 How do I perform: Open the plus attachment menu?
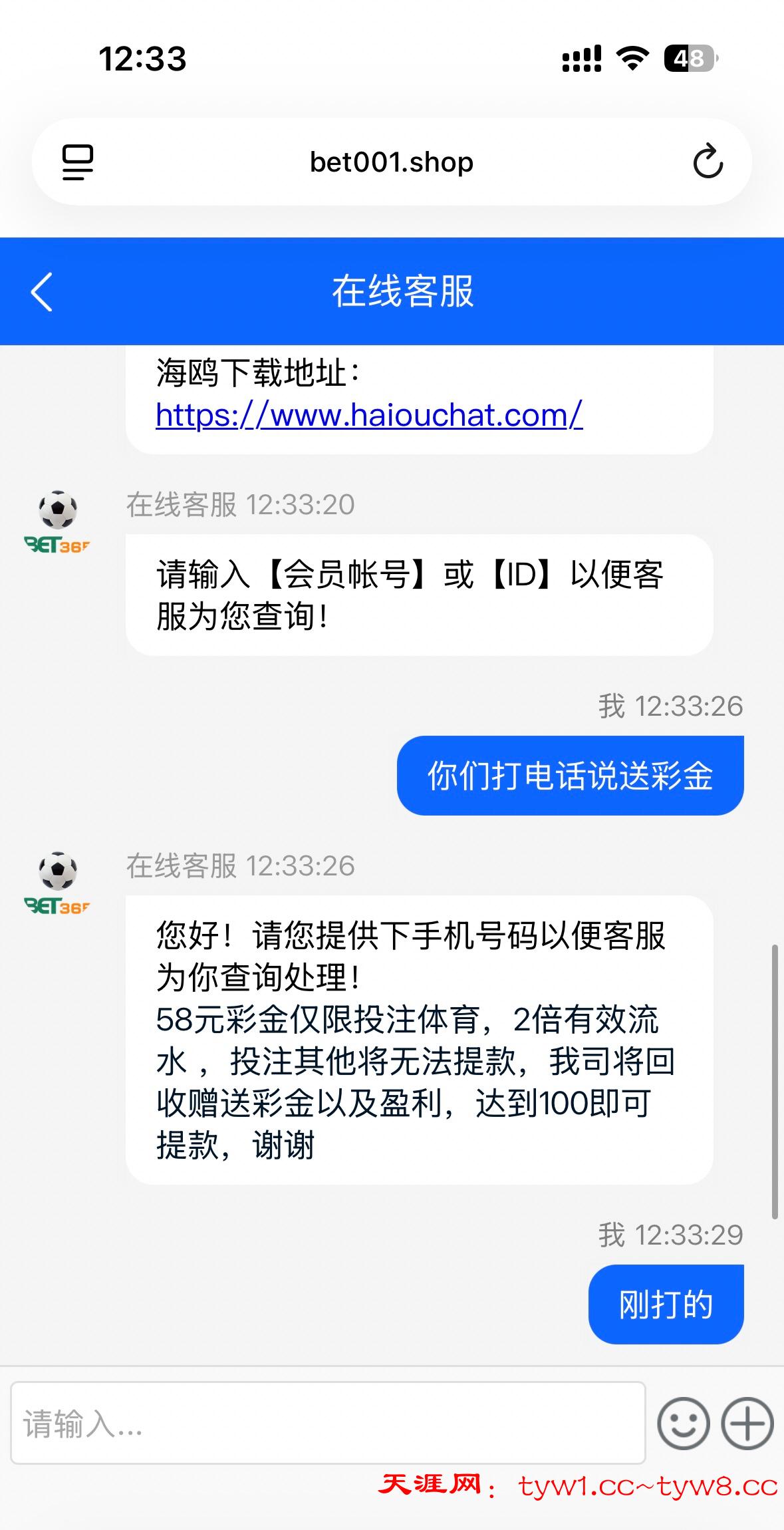pyautogui.click(x=747, y=1423)
